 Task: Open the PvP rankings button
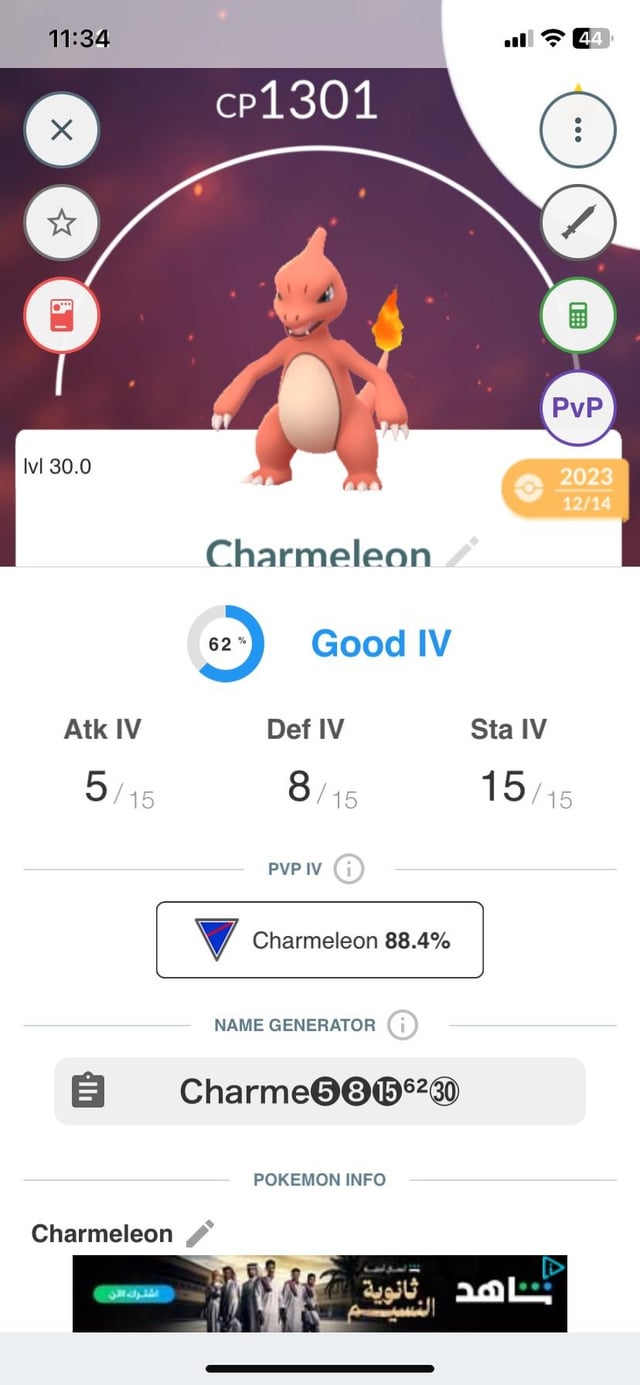click(x=577, y=408)
